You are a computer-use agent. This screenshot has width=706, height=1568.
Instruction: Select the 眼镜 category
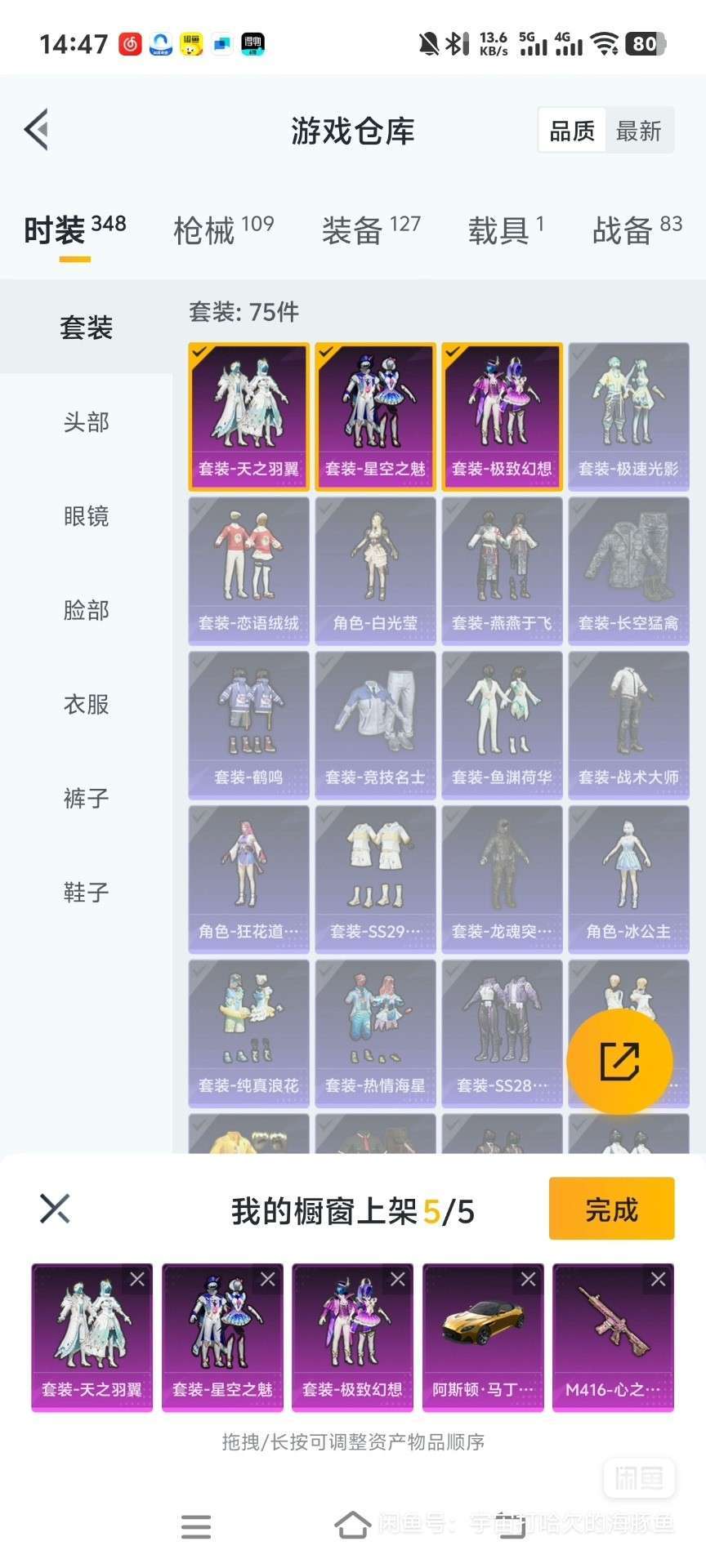click(86, 516)
